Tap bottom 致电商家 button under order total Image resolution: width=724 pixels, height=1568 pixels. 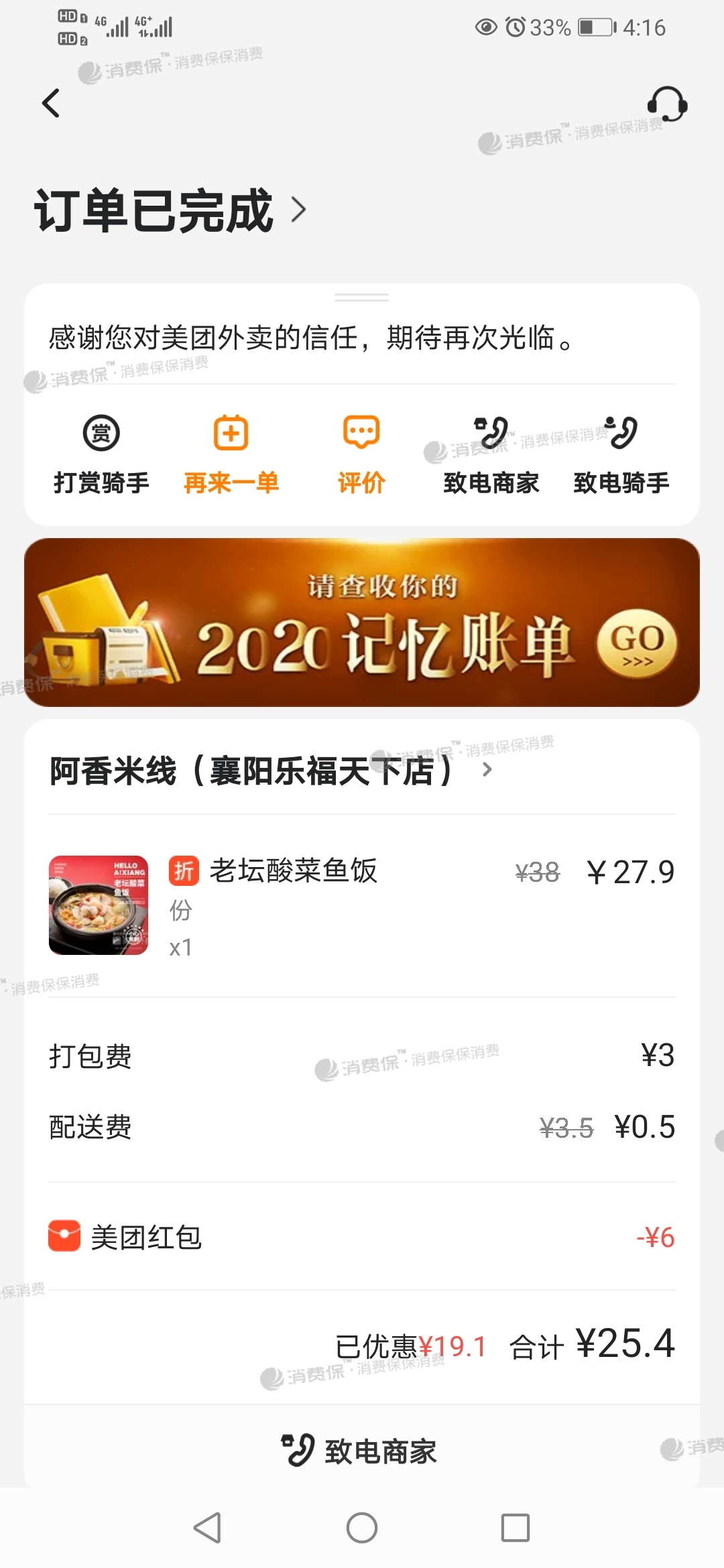(361, 1451)
